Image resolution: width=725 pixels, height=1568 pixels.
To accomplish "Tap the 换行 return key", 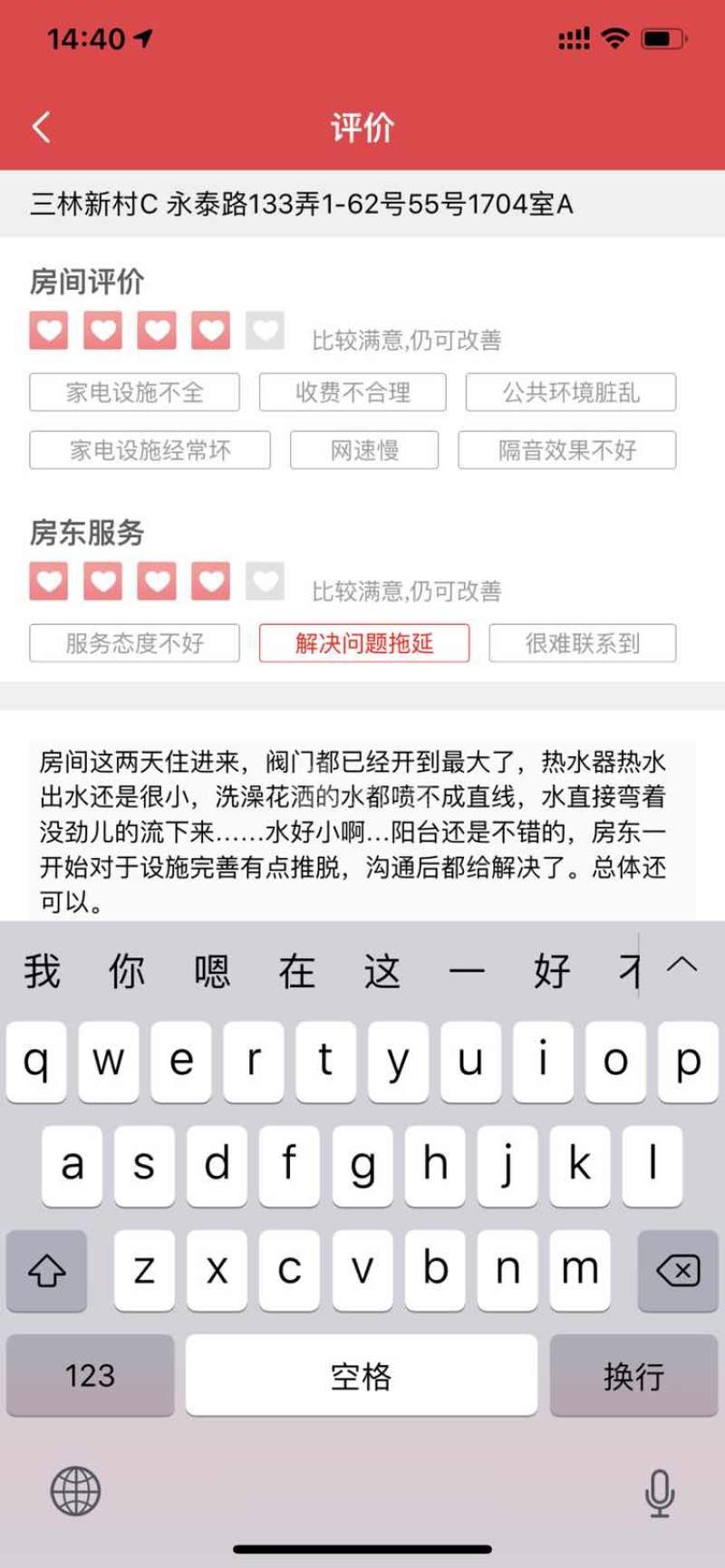I will point(633,1376).
